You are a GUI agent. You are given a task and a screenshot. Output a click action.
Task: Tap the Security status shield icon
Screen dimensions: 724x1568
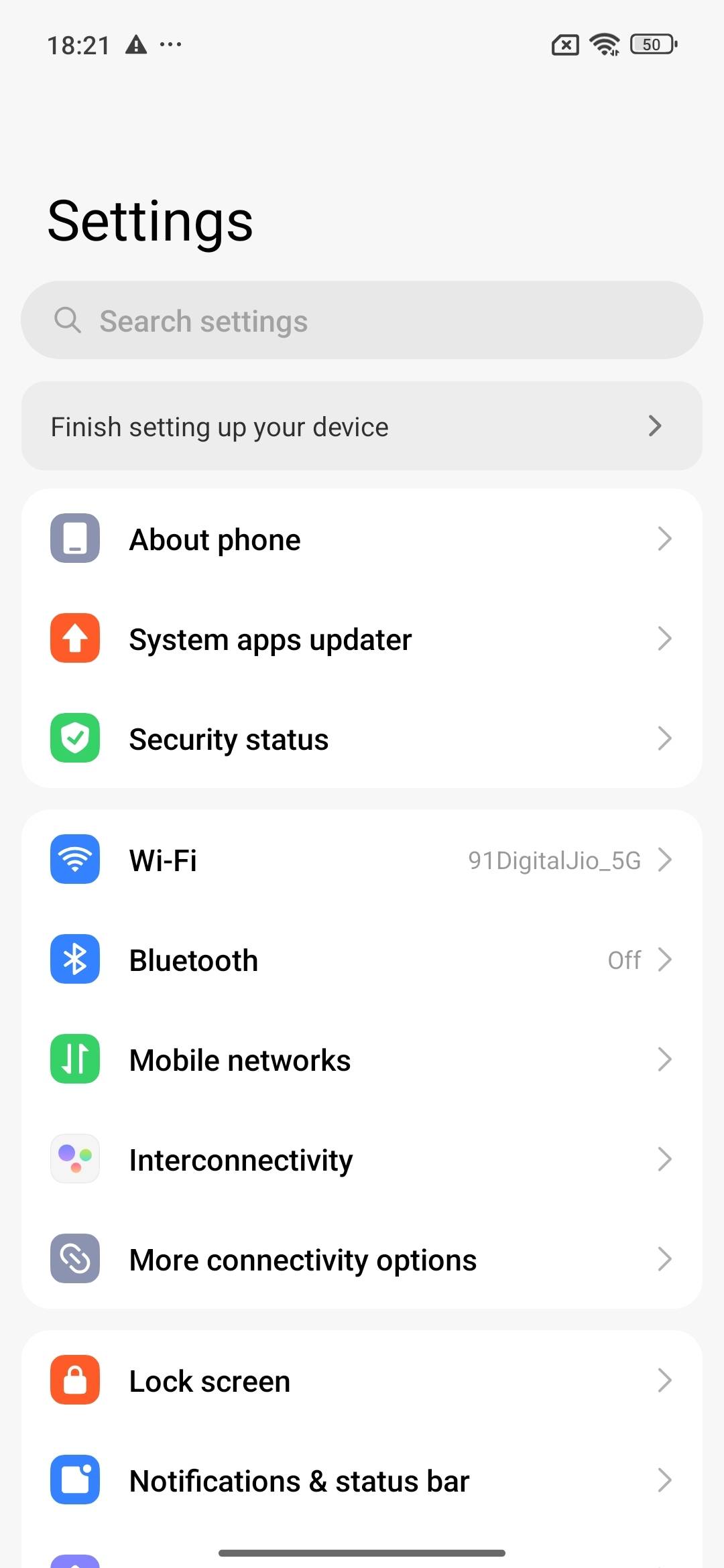(x=74, y=738)
